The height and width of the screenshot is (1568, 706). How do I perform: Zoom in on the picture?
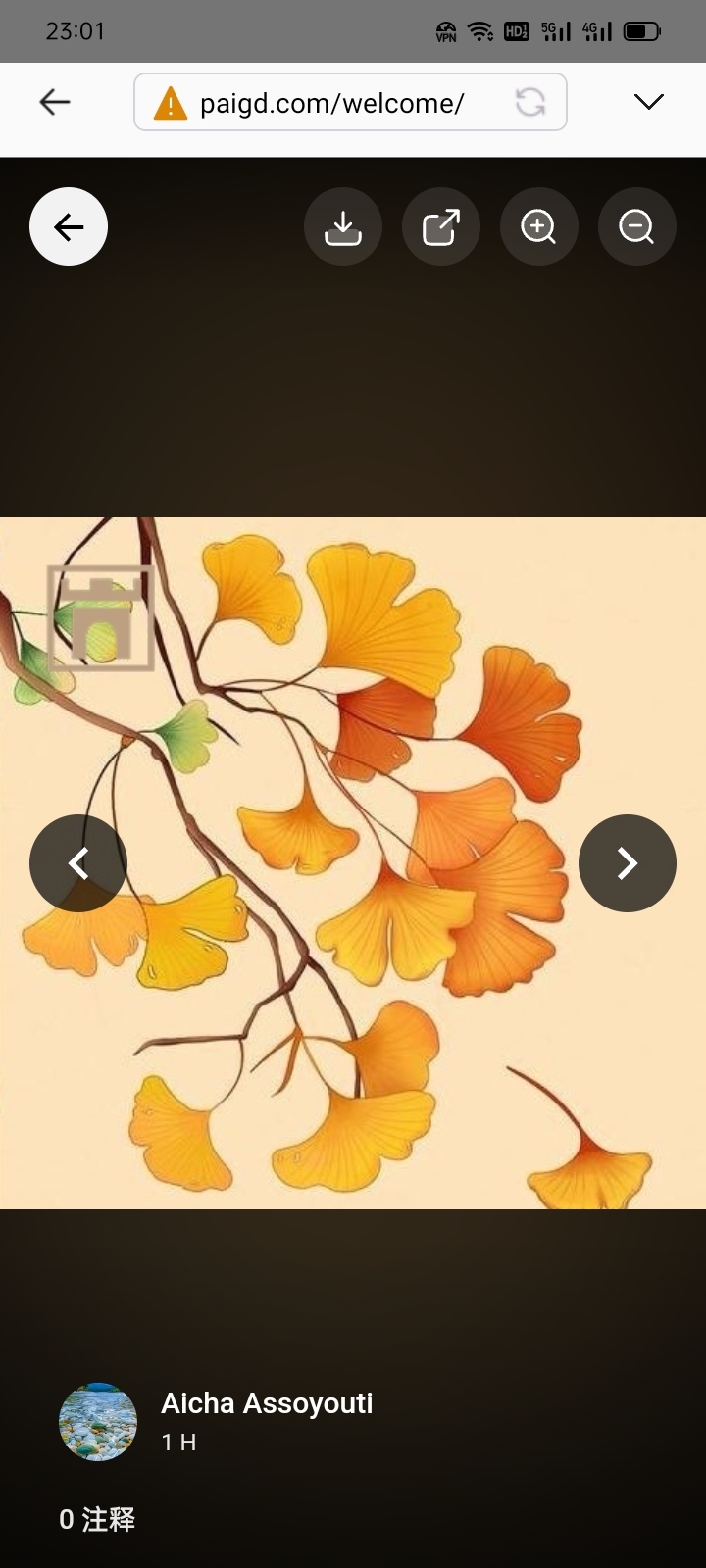[x=539, y=227]
